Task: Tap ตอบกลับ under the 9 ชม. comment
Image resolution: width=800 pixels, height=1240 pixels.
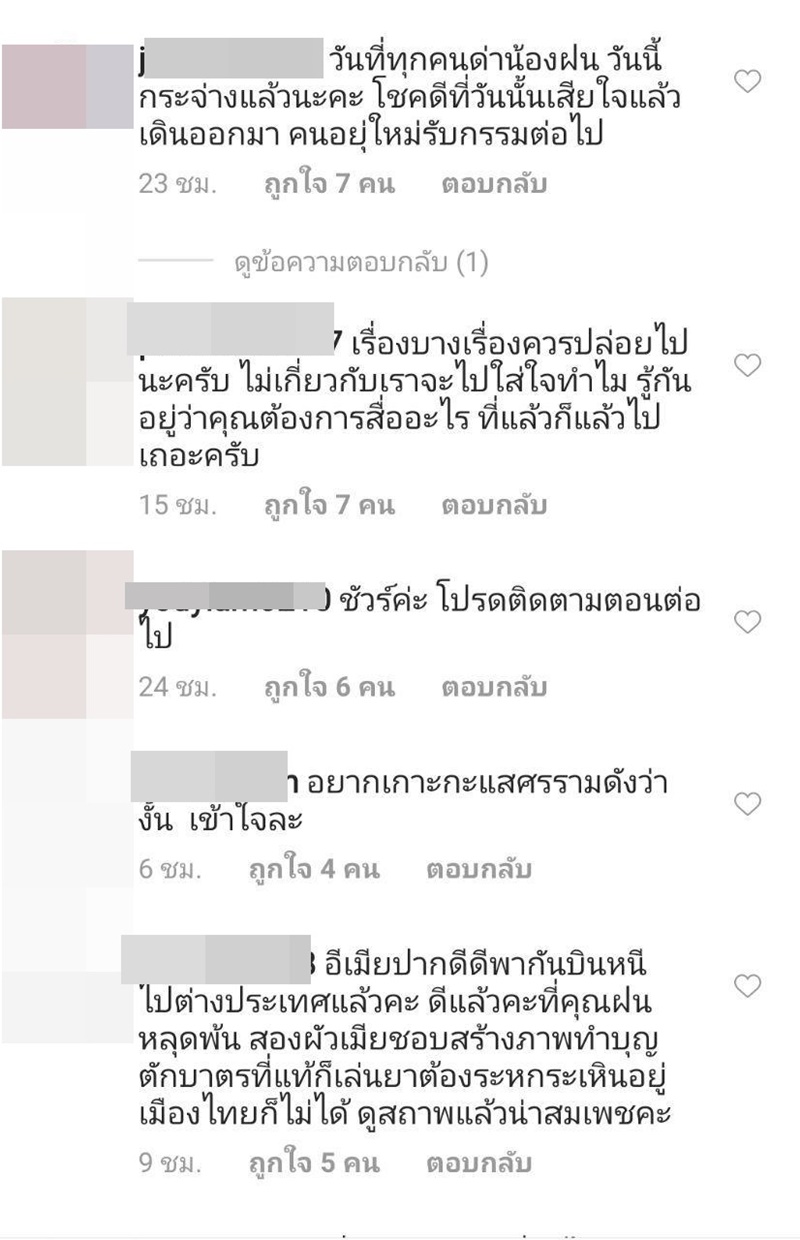Action: click(479, 1165)
